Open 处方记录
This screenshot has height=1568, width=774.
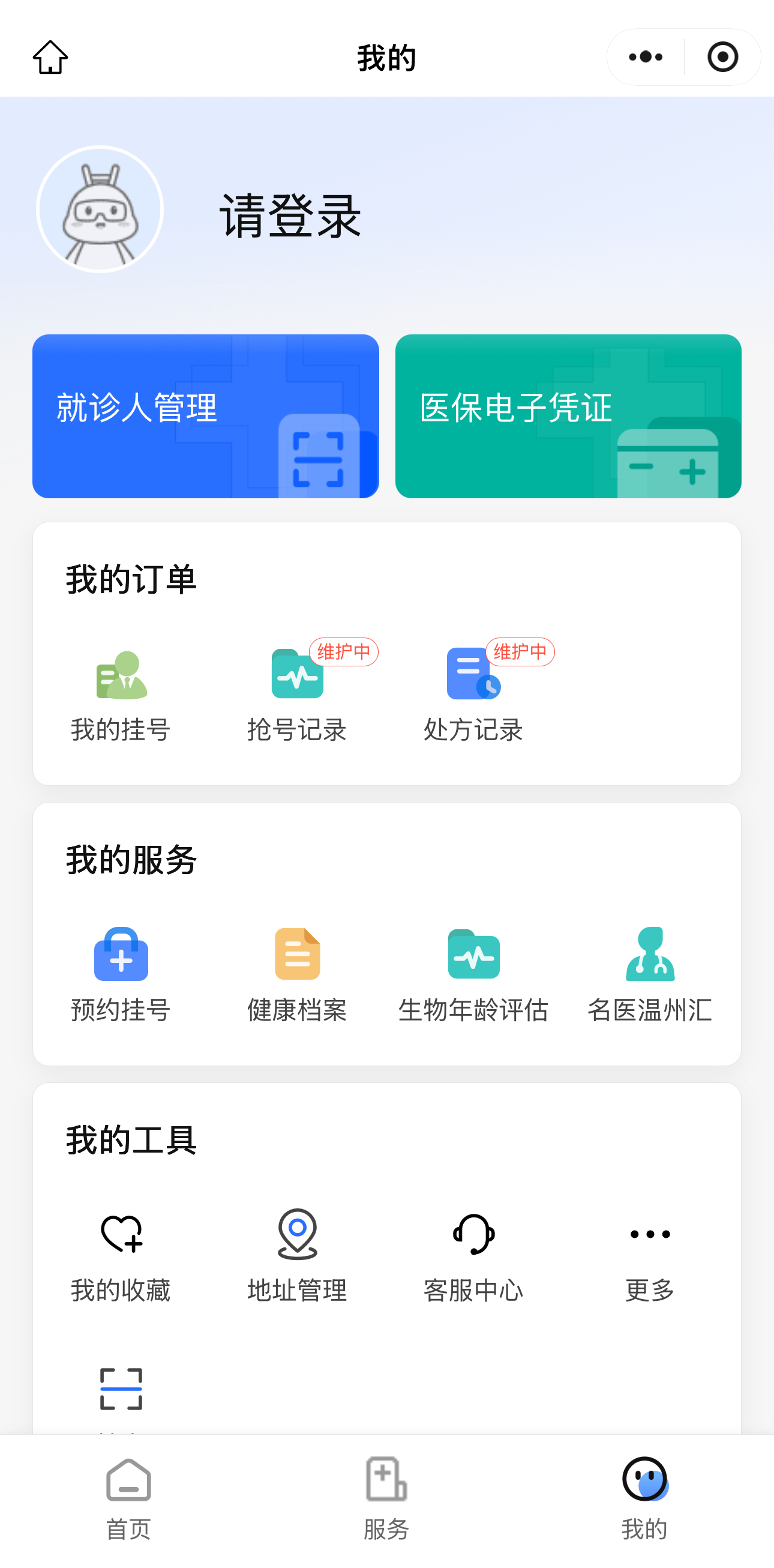coord(473,695)
